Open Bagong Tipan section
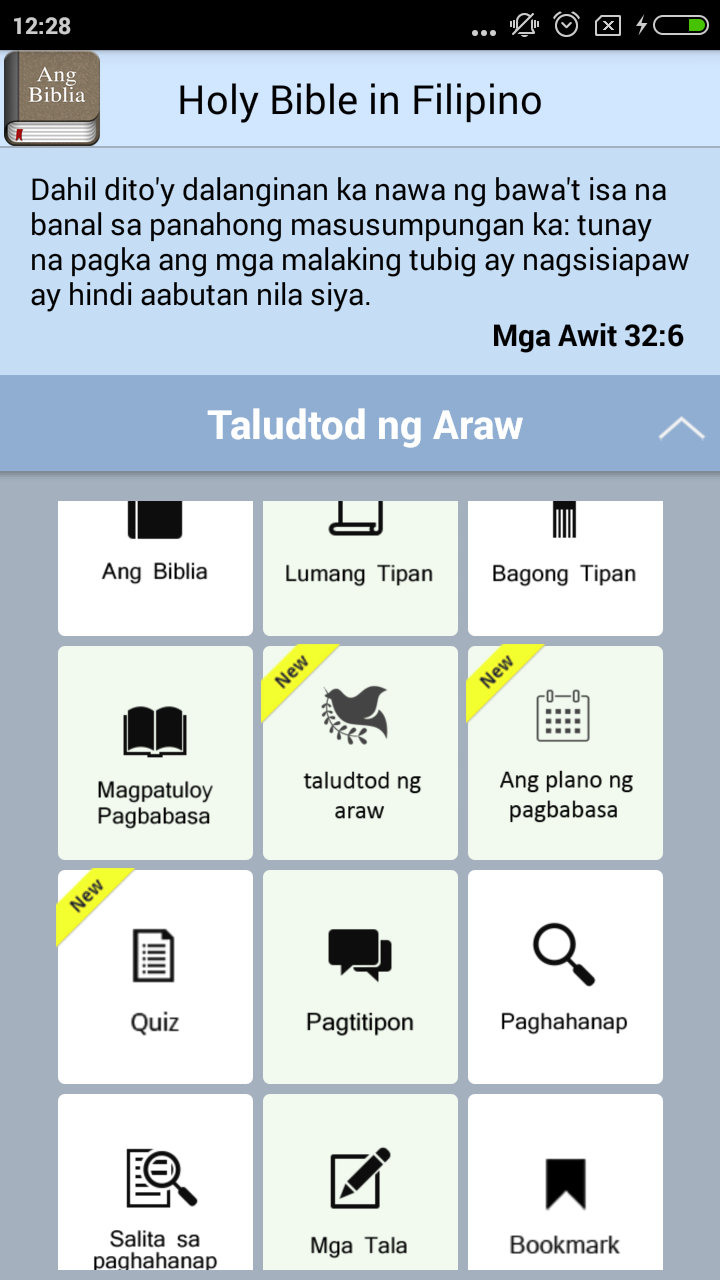This screenshot has height=1280, width=720. [x=565, y=567]
